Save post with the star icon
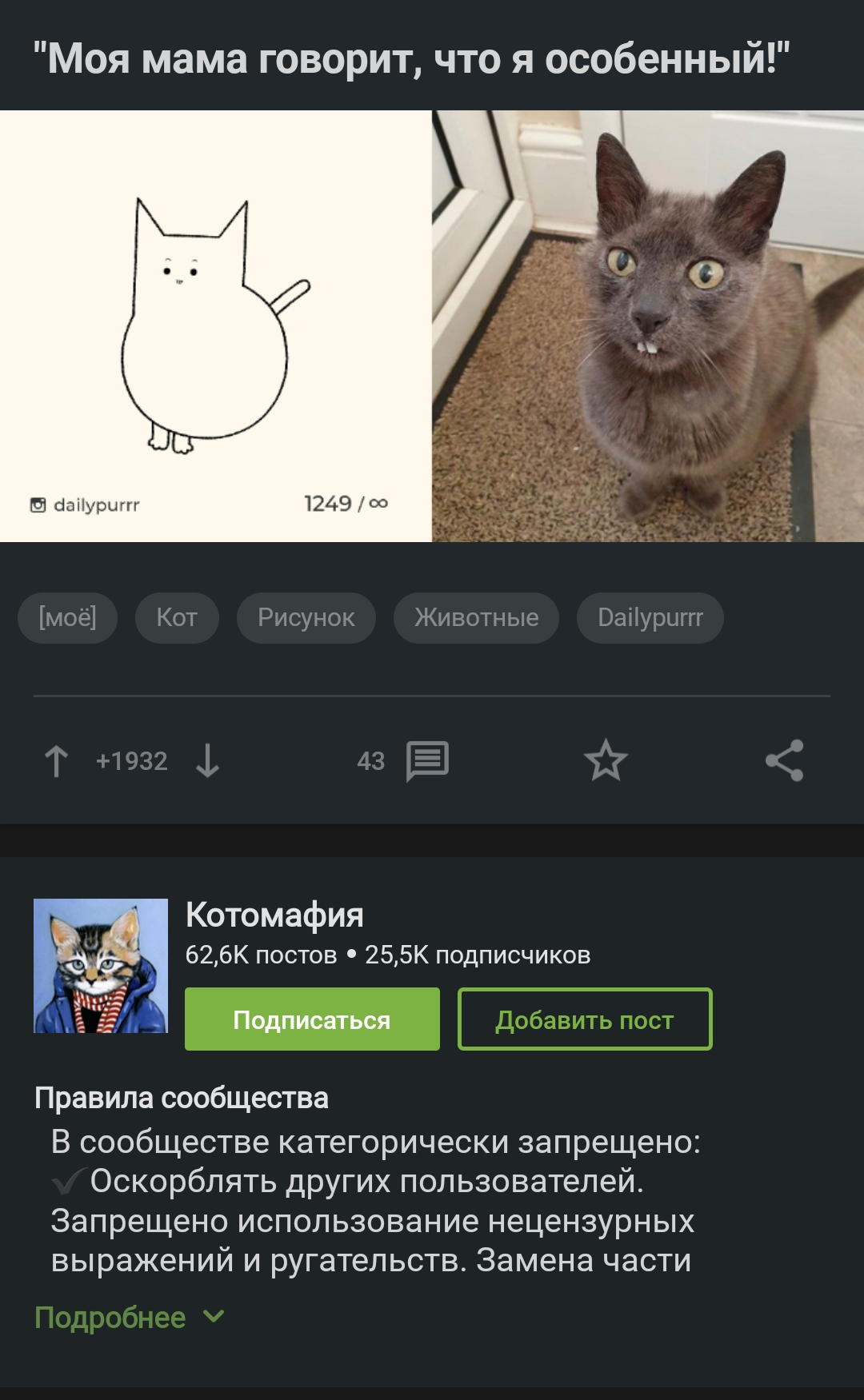This screenshot has height=1400, width=864. (606, 760)
